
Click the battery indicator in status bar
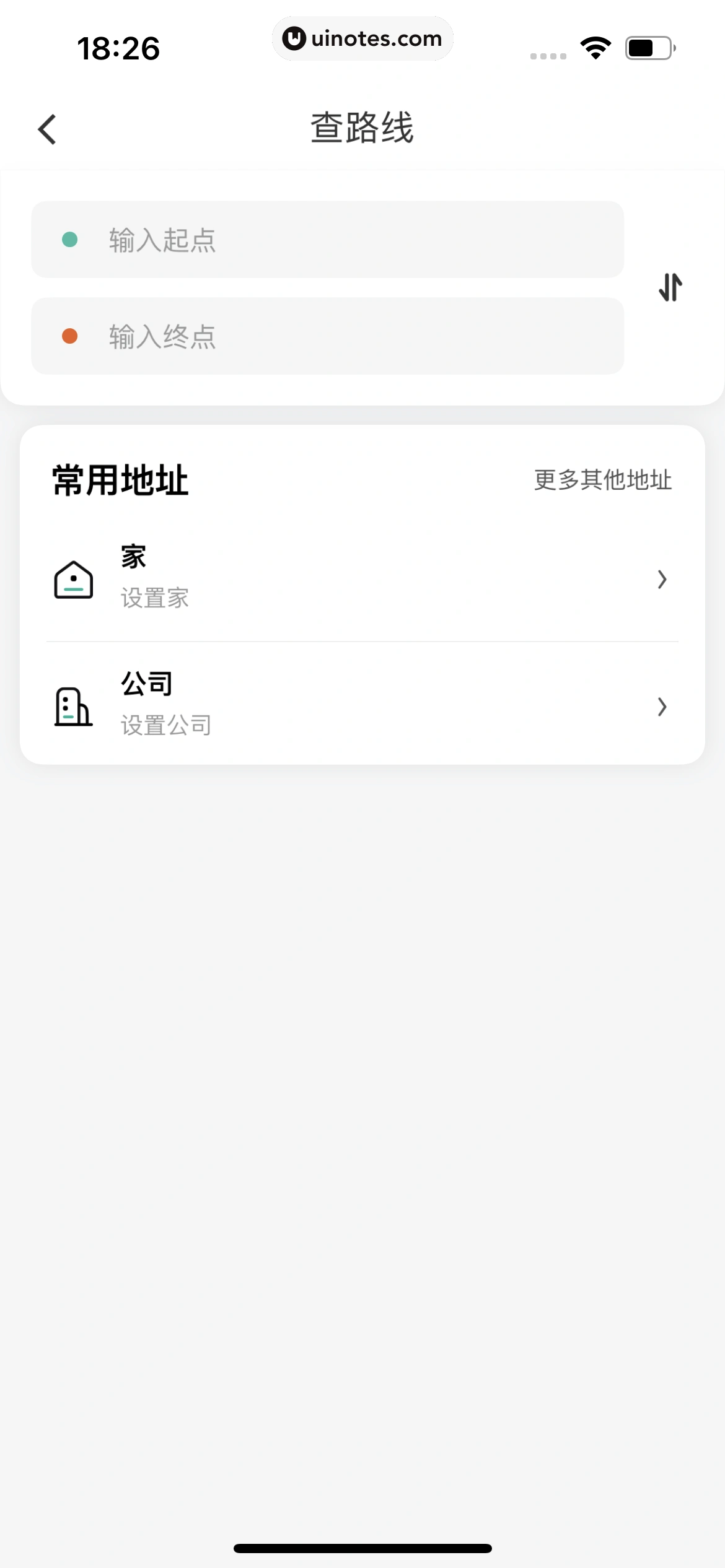click(x=649, y=47)
